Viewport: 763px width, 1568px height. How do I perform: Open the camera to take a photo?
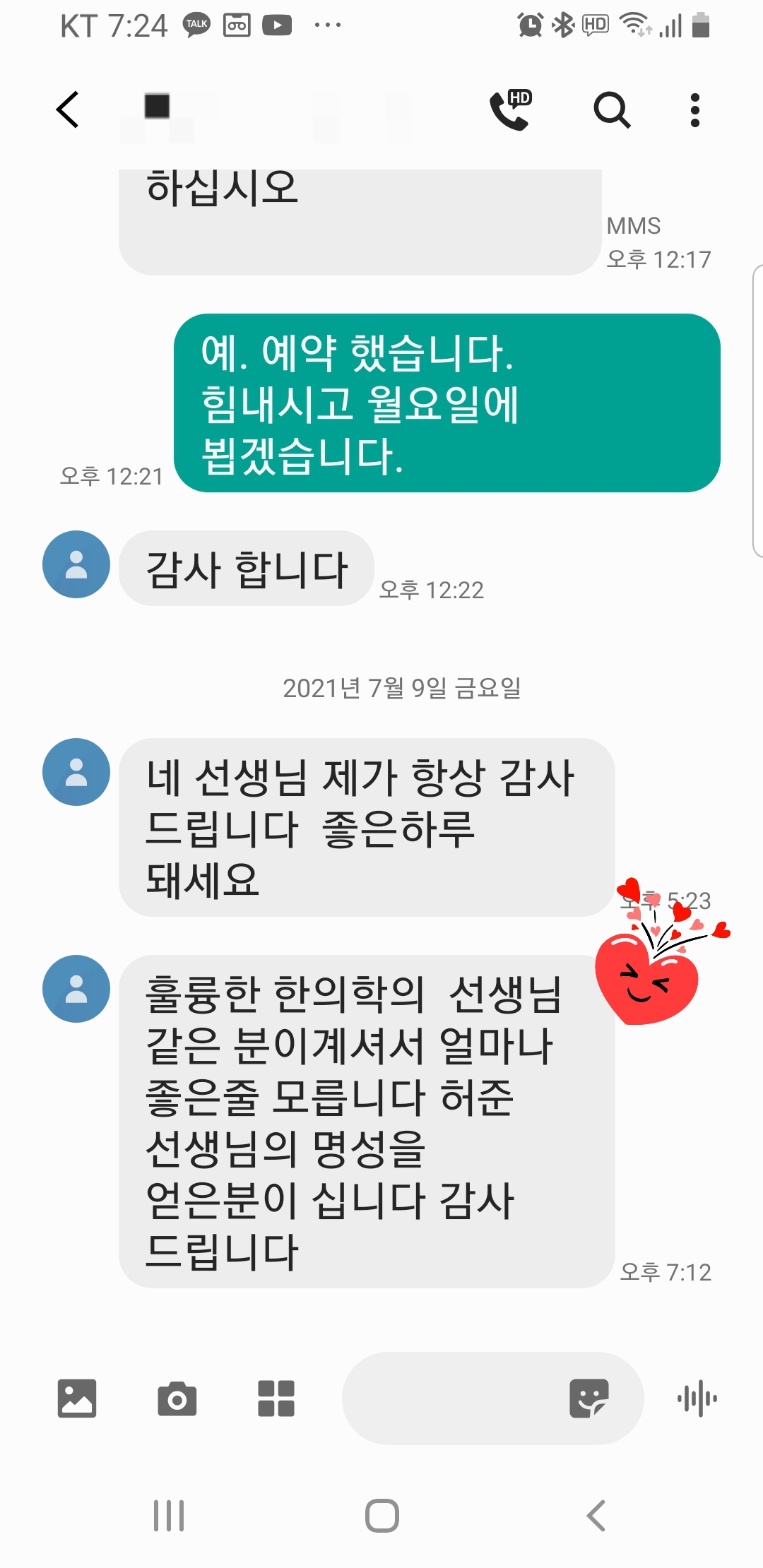[177, 1398]
